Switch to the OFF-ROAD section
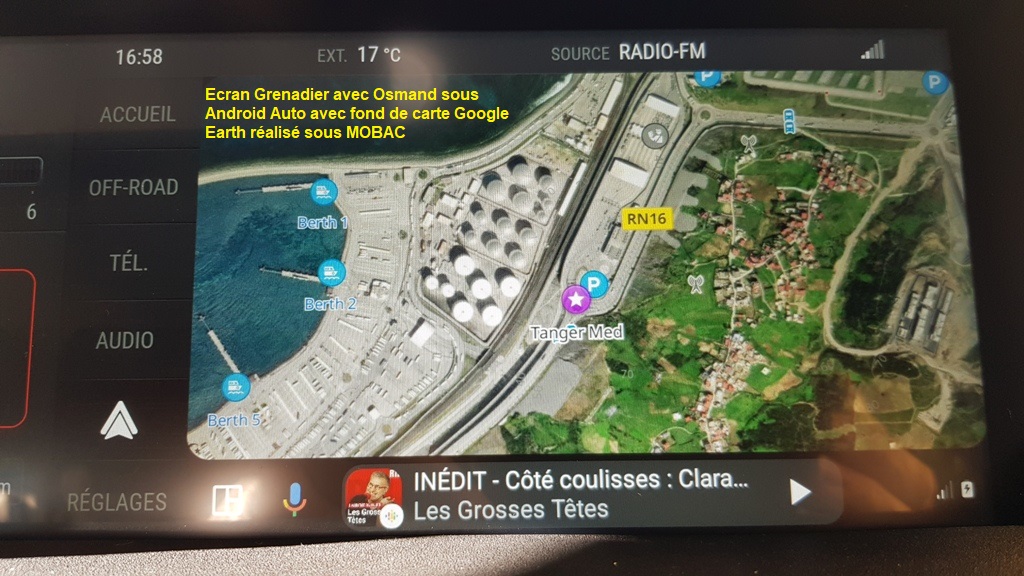 click(133, 188)
